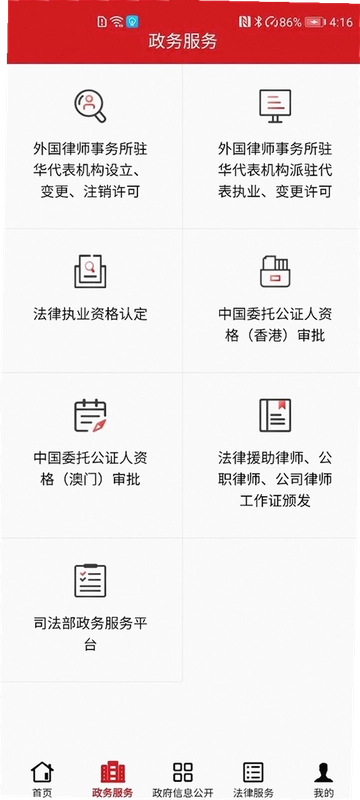Tap the 政务服务 tab

(113, 779)
